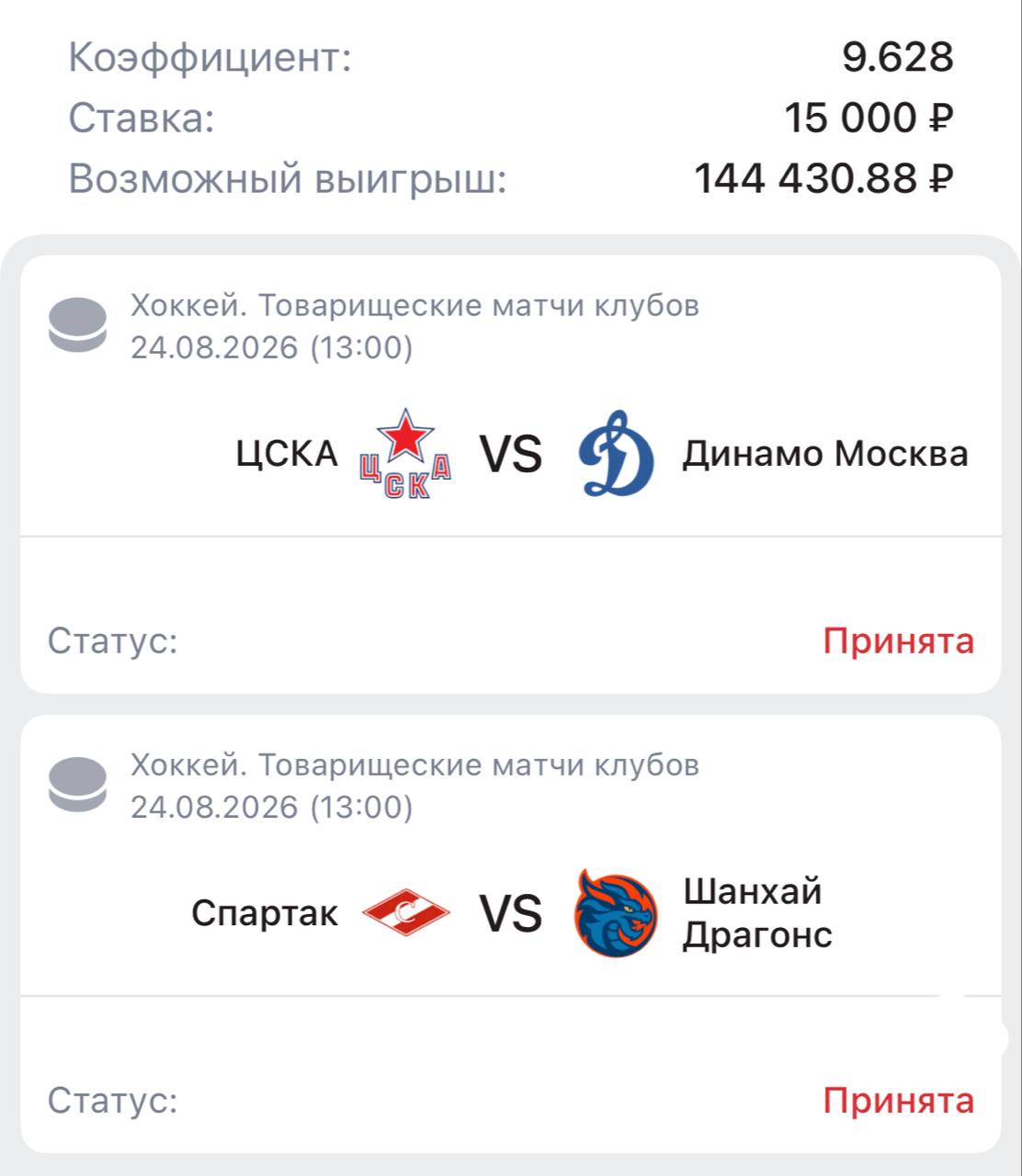The height and width of the screenshot is (1176, 1022).
Task: Open the Спартак vs Шанхай Драгонс match card
Action: pyautogui.click(x=511, y=933)
